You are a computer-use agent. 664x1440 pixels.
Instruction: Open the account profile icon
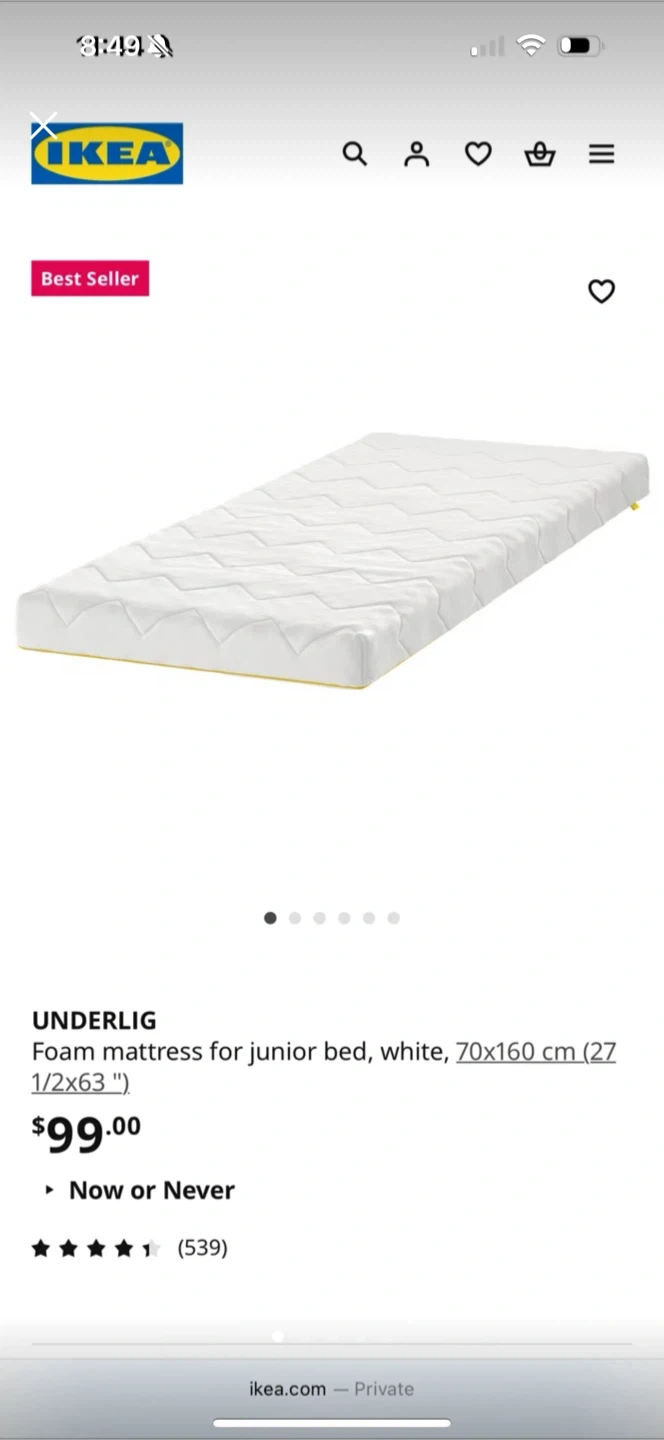click(417, 154)
